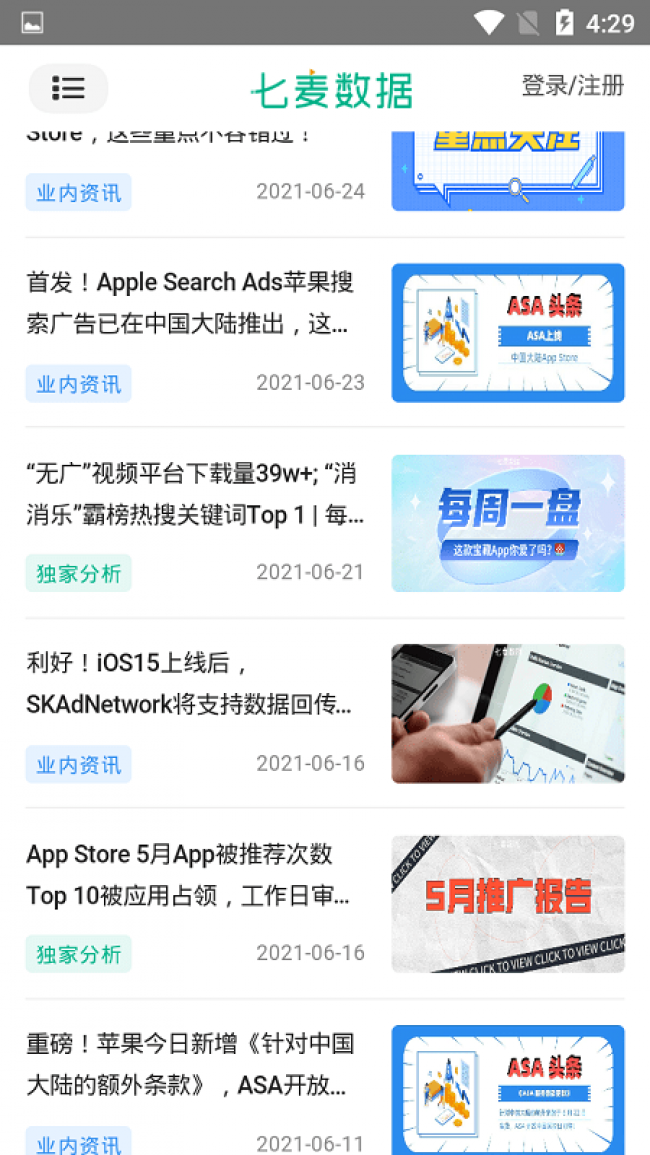
Task: Read 利好！iOS15上线后 SKAdNetwork article
Action: click(x=190, y=684)
